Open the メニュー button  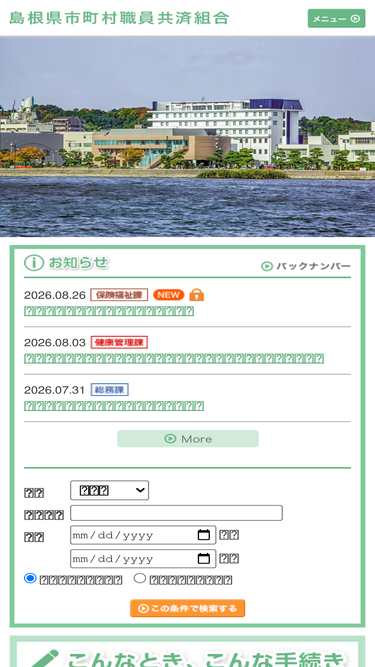[x=336, y=18]
